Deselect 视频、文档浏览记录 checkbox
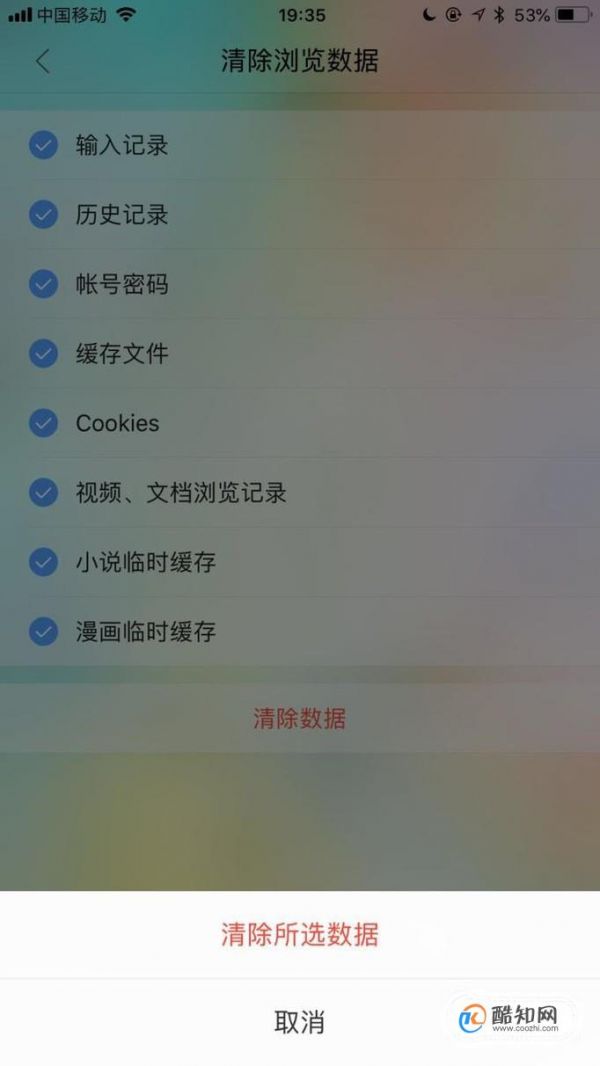The height and width of the screenshot is (1066, 600). click(x=43, y=493)
